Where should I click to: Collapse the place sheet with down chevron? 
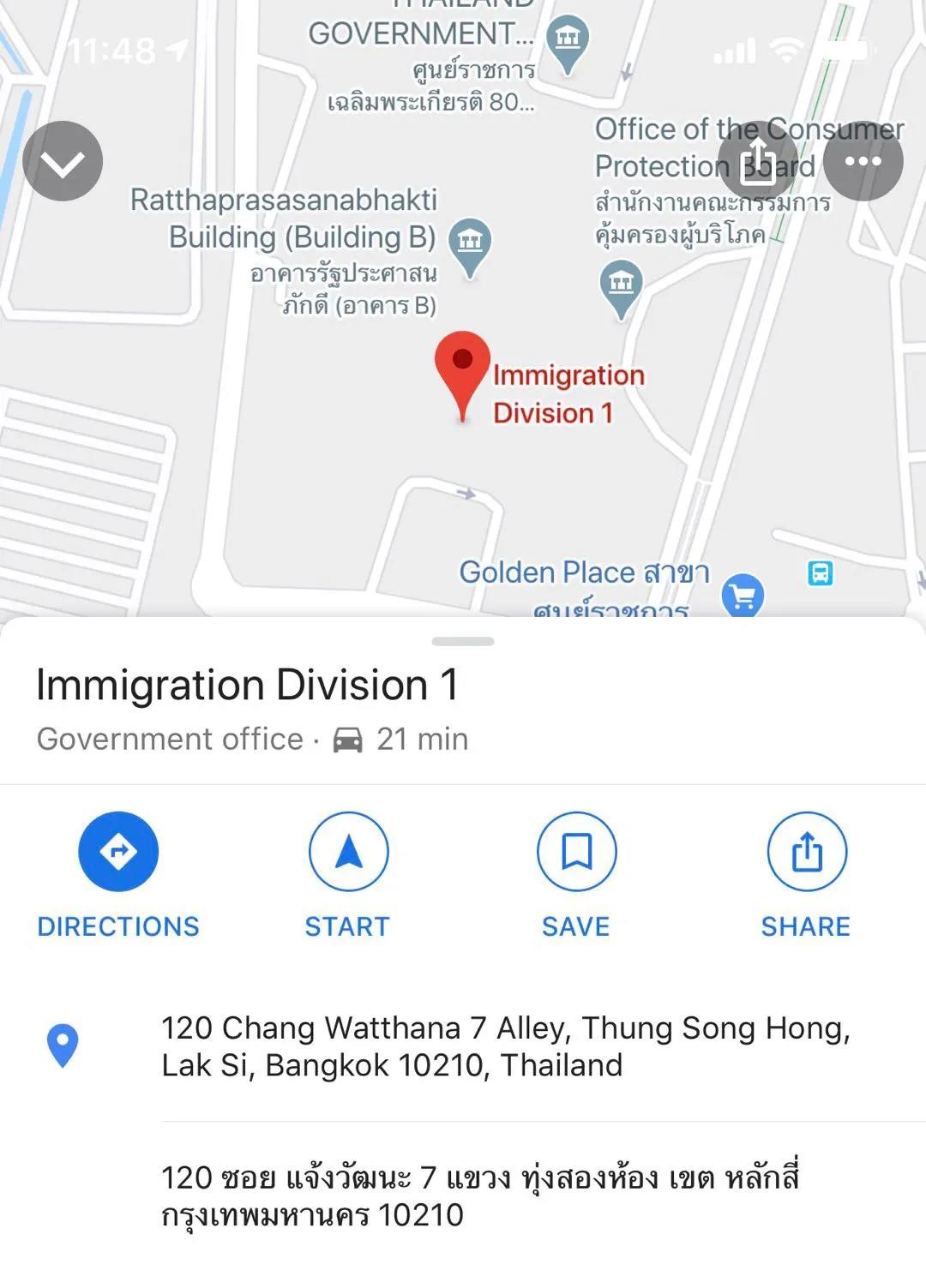click(x=63, y=161)
